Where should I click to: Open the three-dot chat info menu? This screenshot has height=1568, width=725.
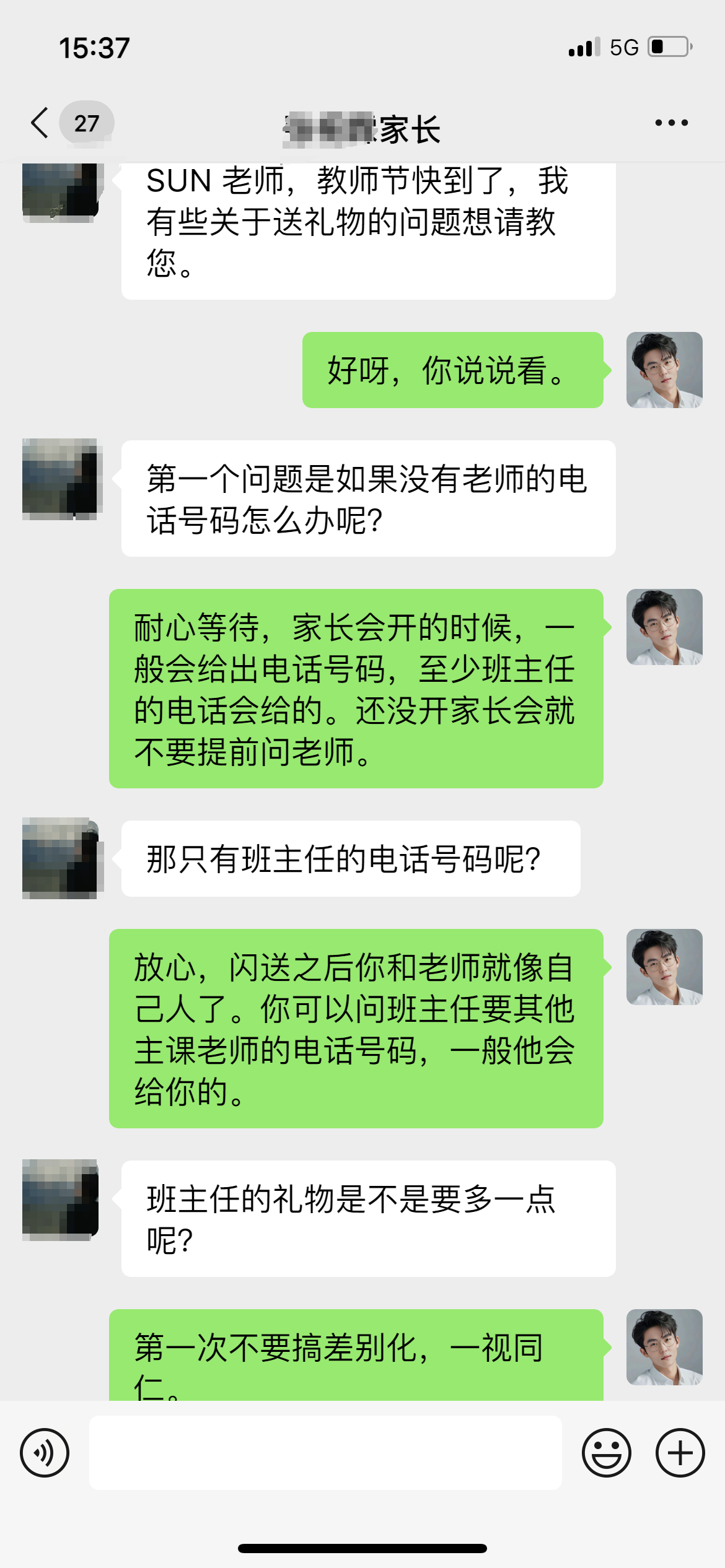[x=672, y=123]
